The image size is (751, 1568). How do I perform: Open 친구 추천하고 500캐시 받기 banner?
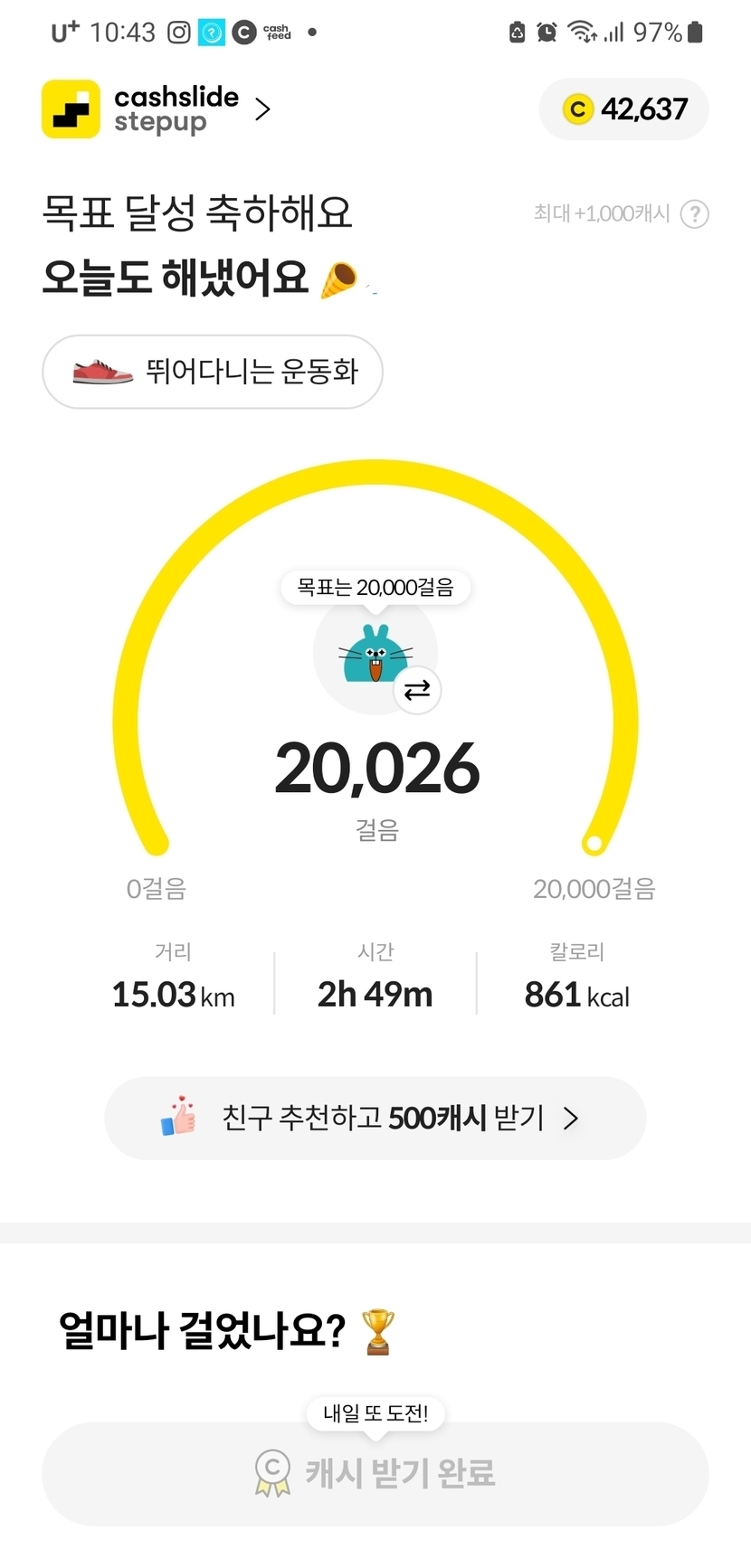(x=375, y=1119)
